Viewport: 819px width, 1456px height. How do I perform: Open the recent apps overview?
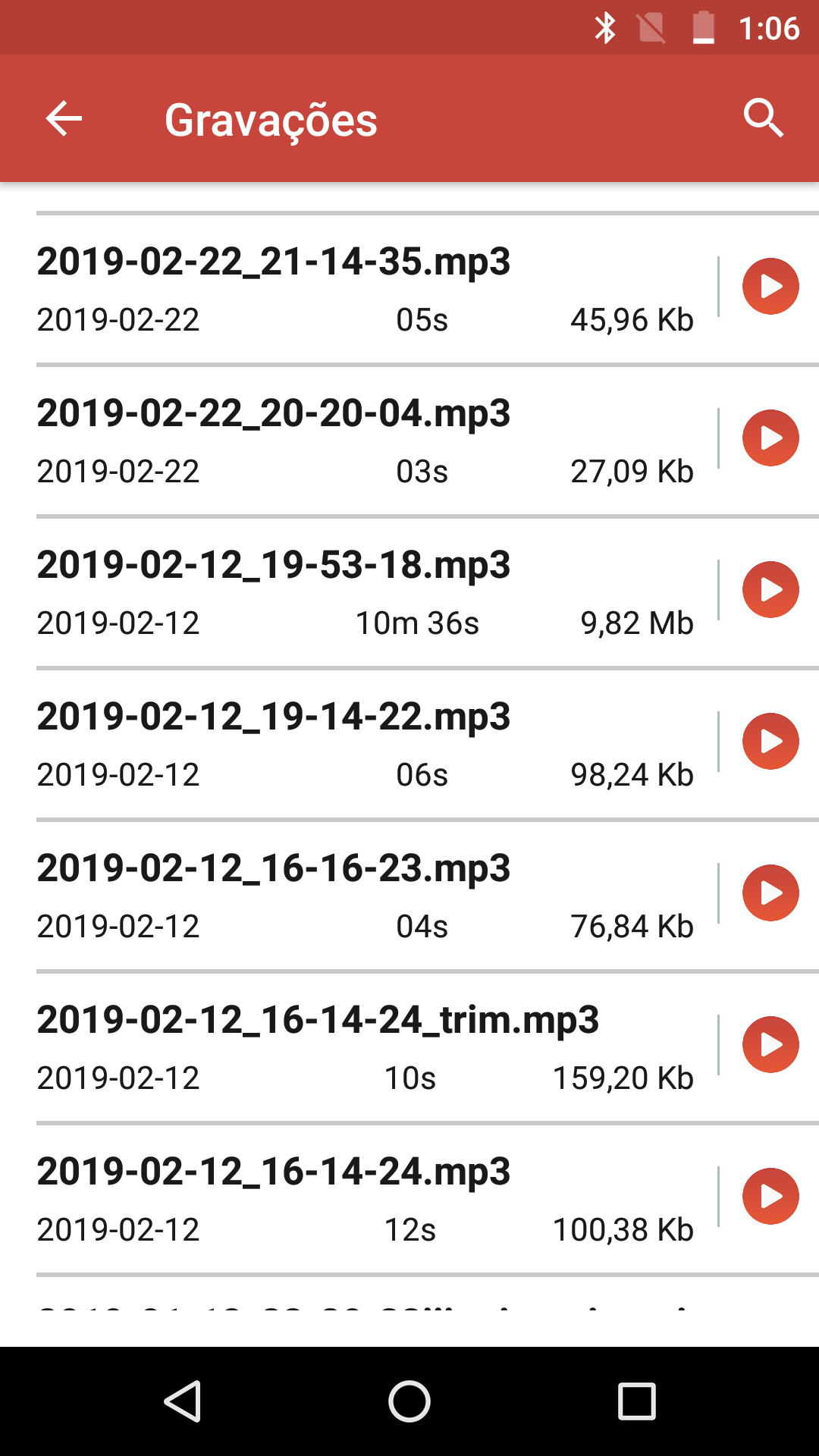(637, 1401)
